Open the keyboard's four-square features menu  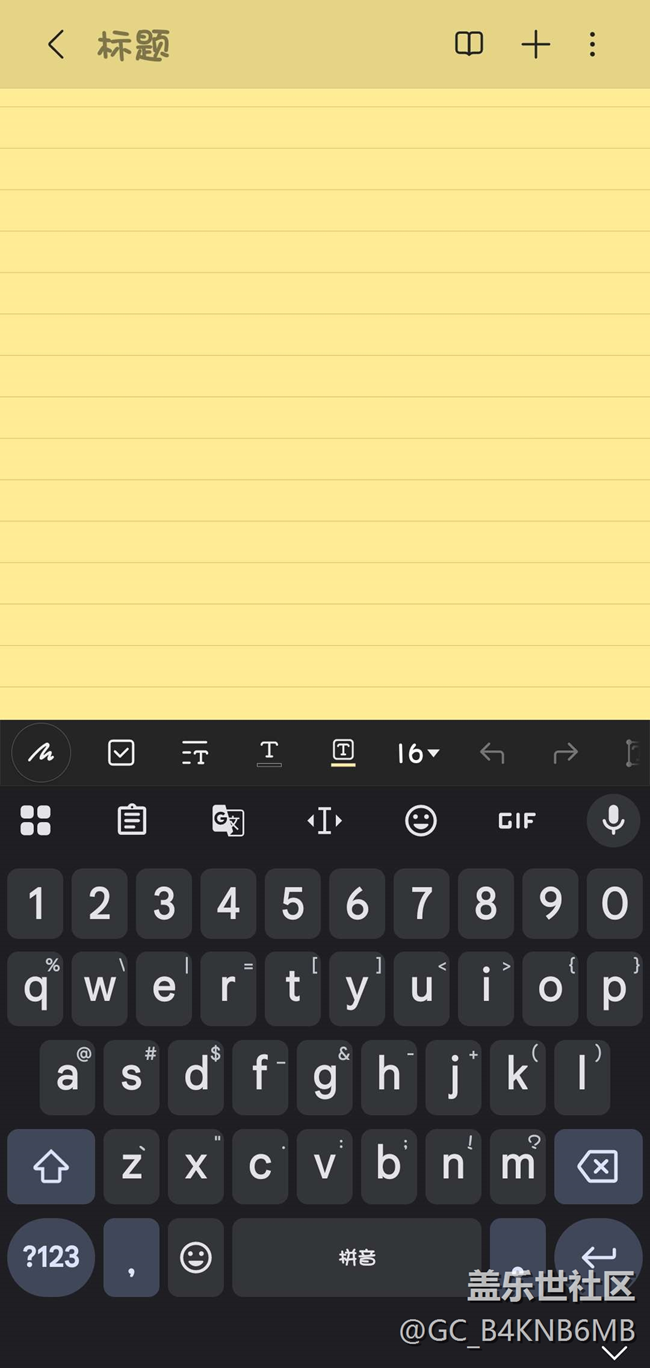pyautogui.click(x=36, y=821)
